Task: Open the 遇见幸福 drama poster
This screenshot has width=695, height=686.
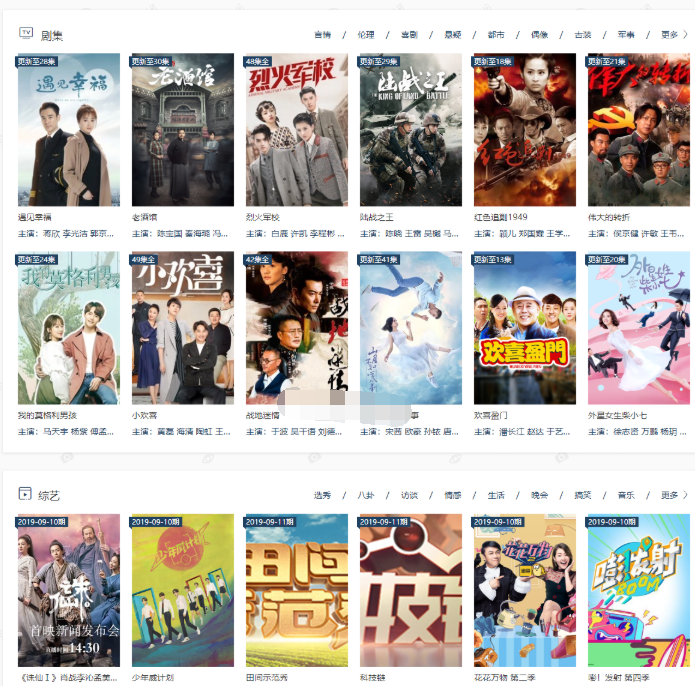Action: click(x=68, y=130)
